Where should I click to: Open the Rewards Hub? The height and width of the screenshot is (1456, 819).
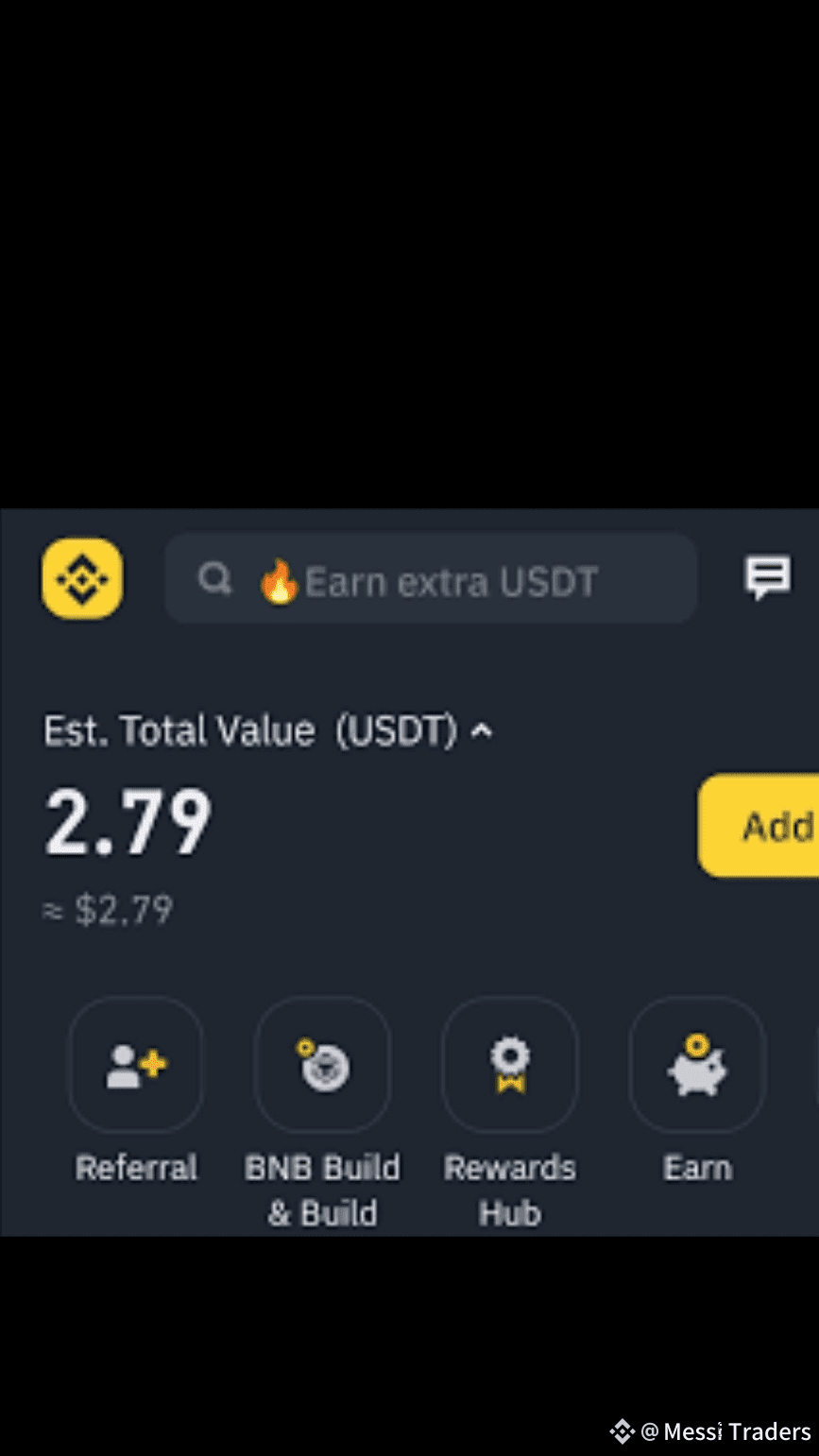pos(509,1065)
